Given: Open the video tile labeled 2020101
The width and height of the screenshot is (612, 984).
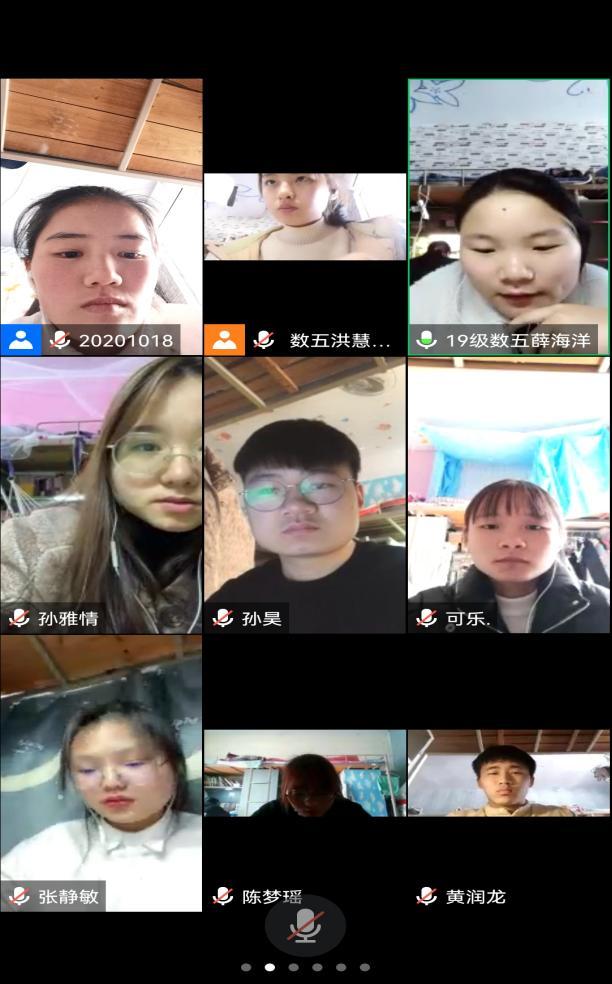Looking at the screenshot, I should [100, 217].
